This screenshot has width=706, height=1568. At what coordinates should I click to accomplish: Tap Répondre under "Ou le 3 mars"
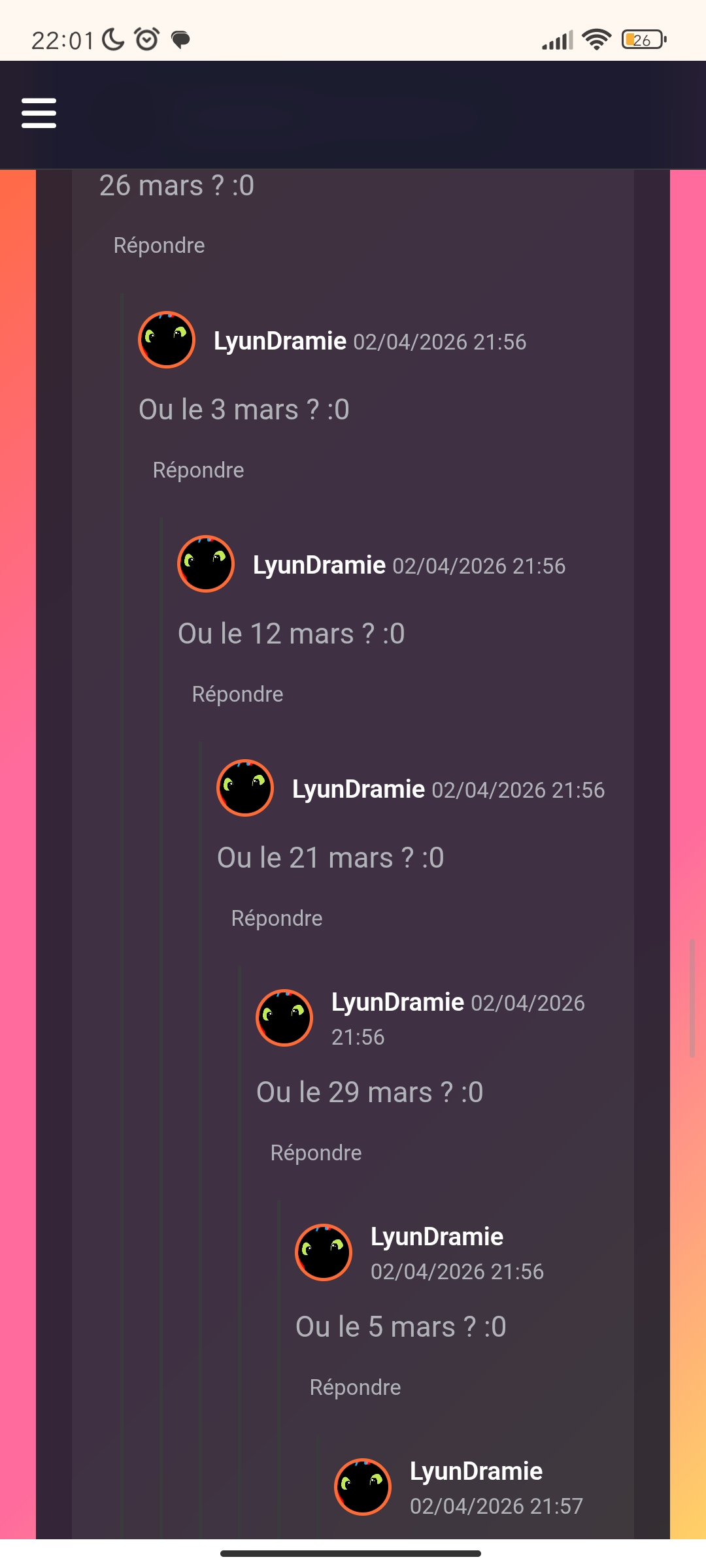click(x=198, y=470)
